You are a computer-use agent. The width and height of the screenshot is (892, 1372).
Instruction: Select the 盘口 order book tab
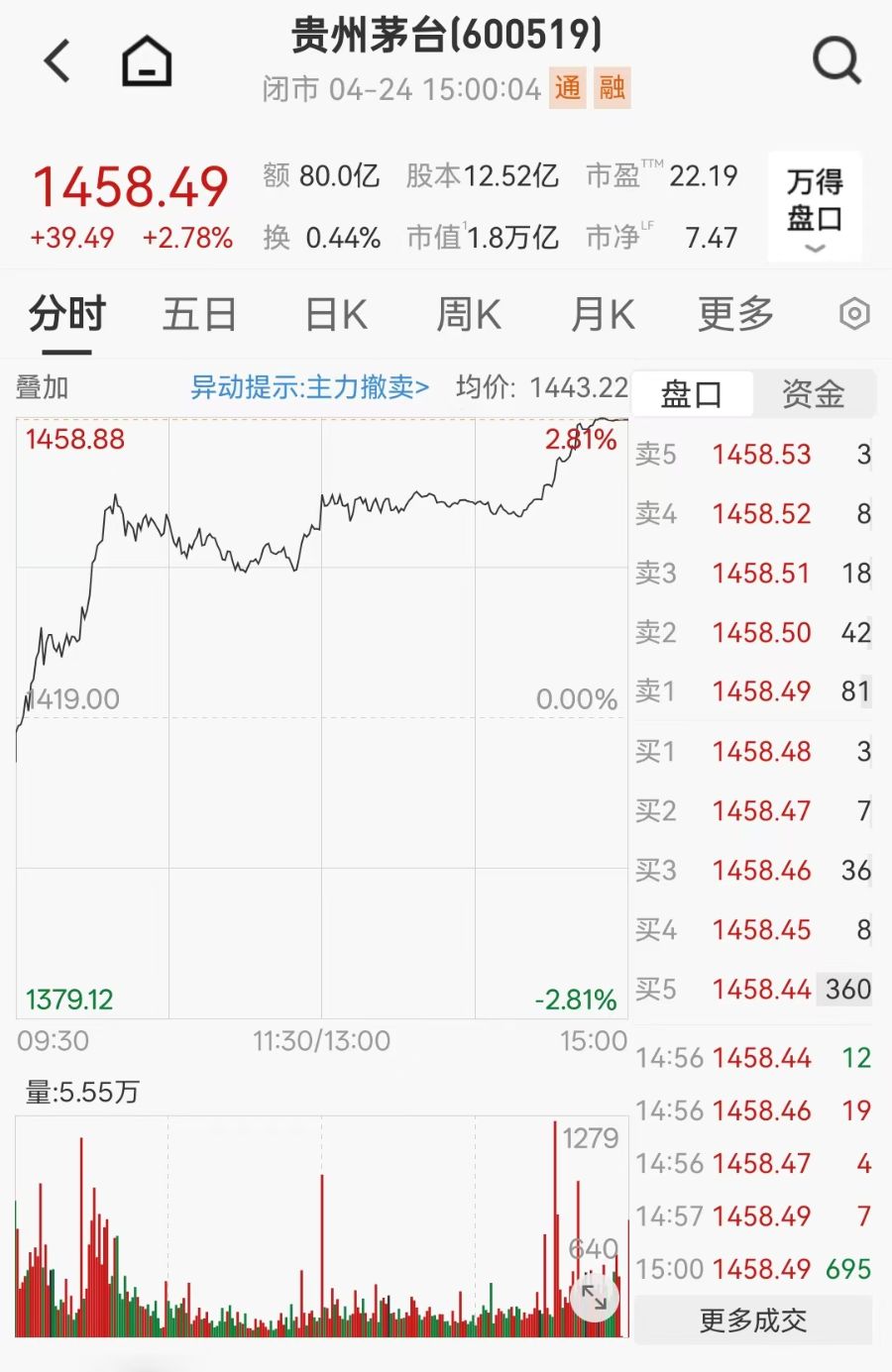(692, 394)
